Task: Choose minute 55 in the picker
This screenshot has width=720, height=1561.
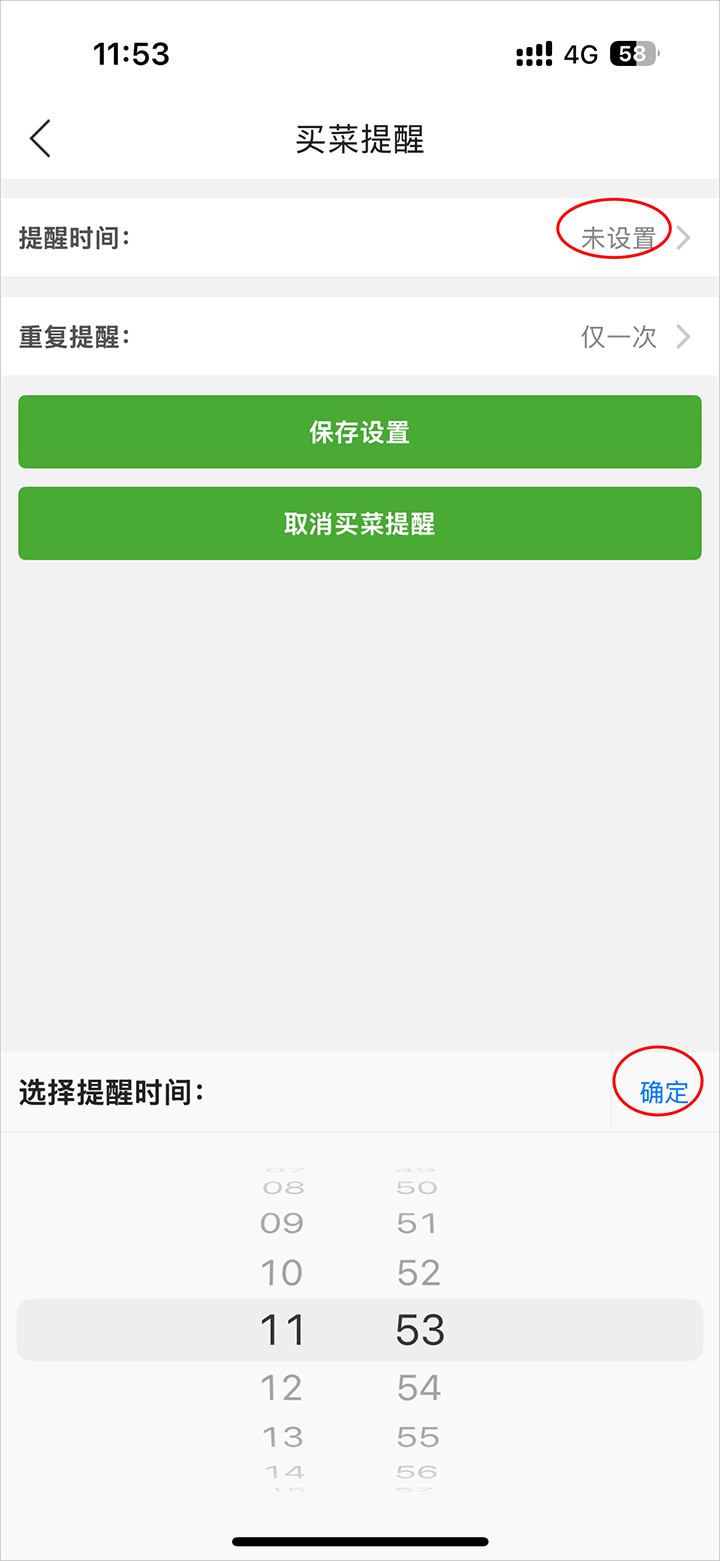Action: (x=418, y=1437)
